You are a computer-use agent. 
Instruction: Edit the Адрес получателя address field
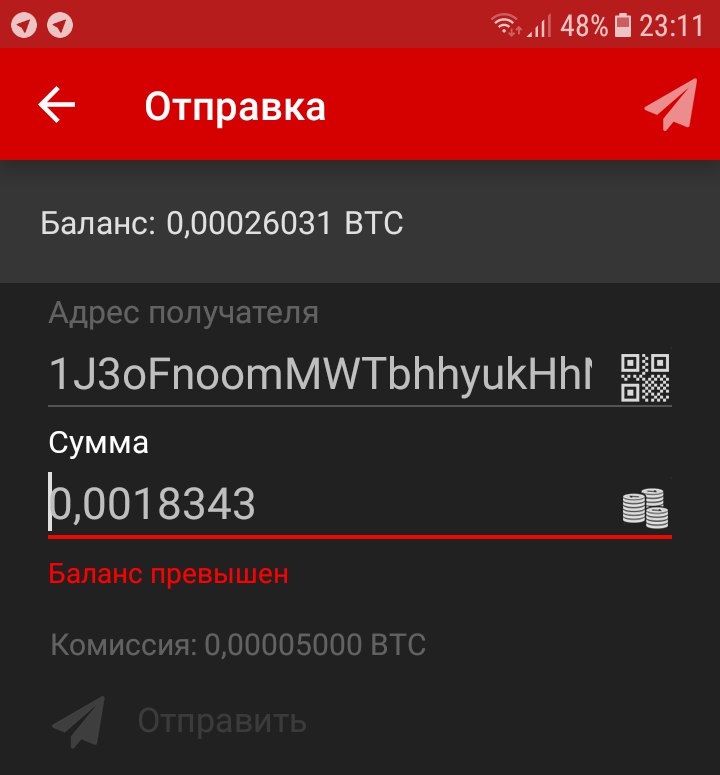pos(320,375)
